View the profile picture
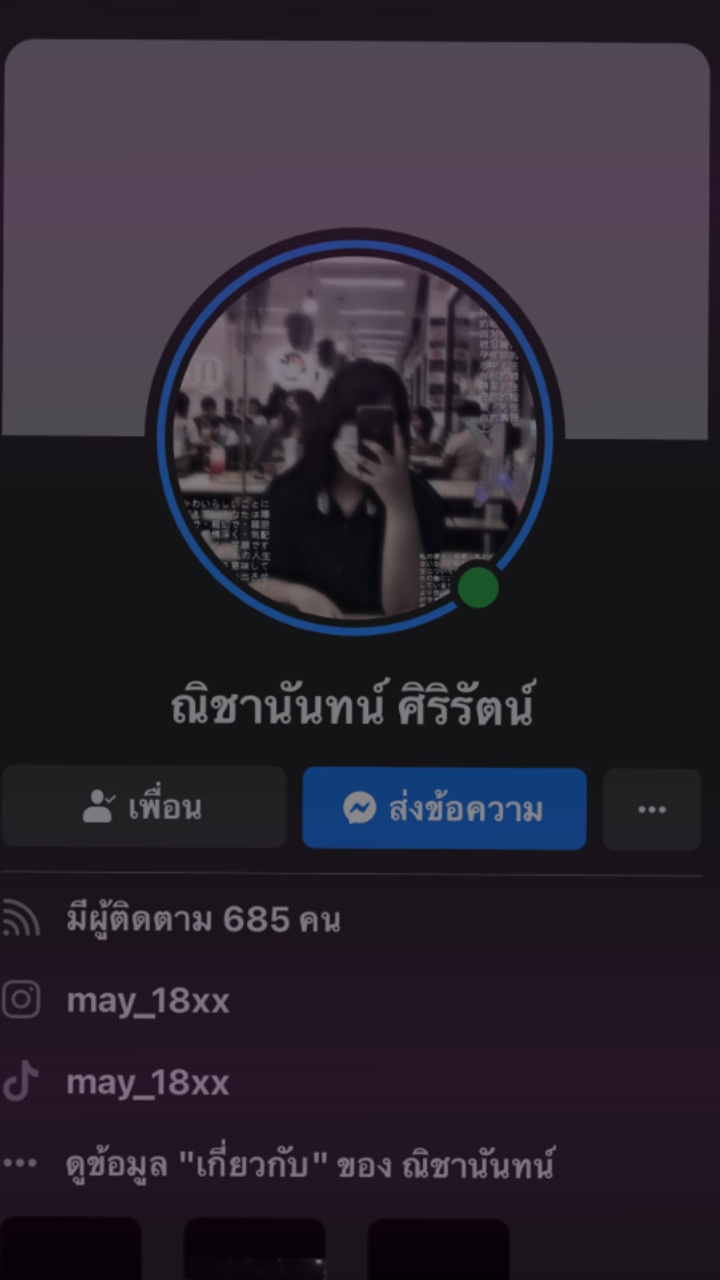 [x=355, y=435]
